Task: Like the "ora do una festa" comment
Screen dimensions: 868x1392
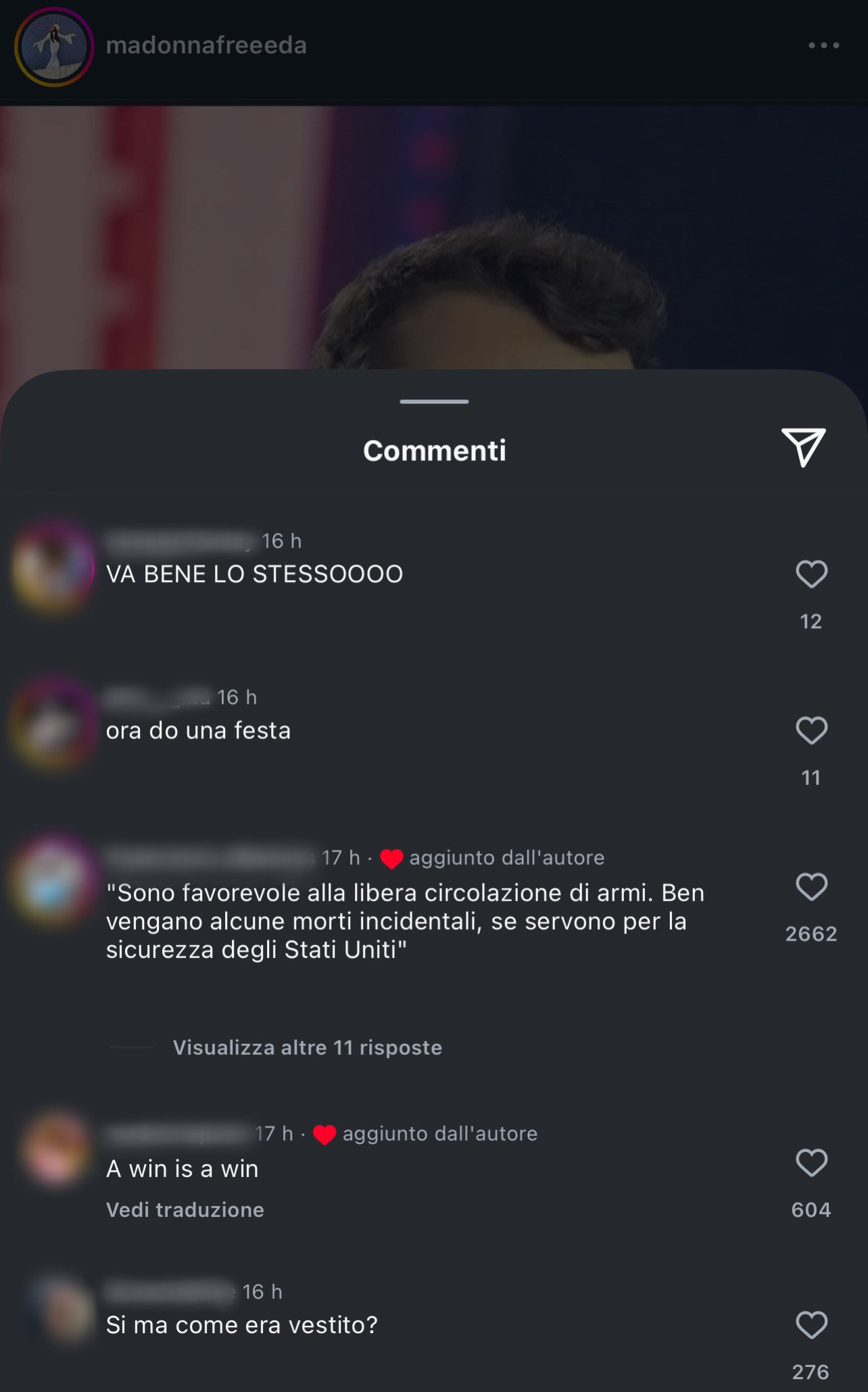Action: (x=811, y=730)
